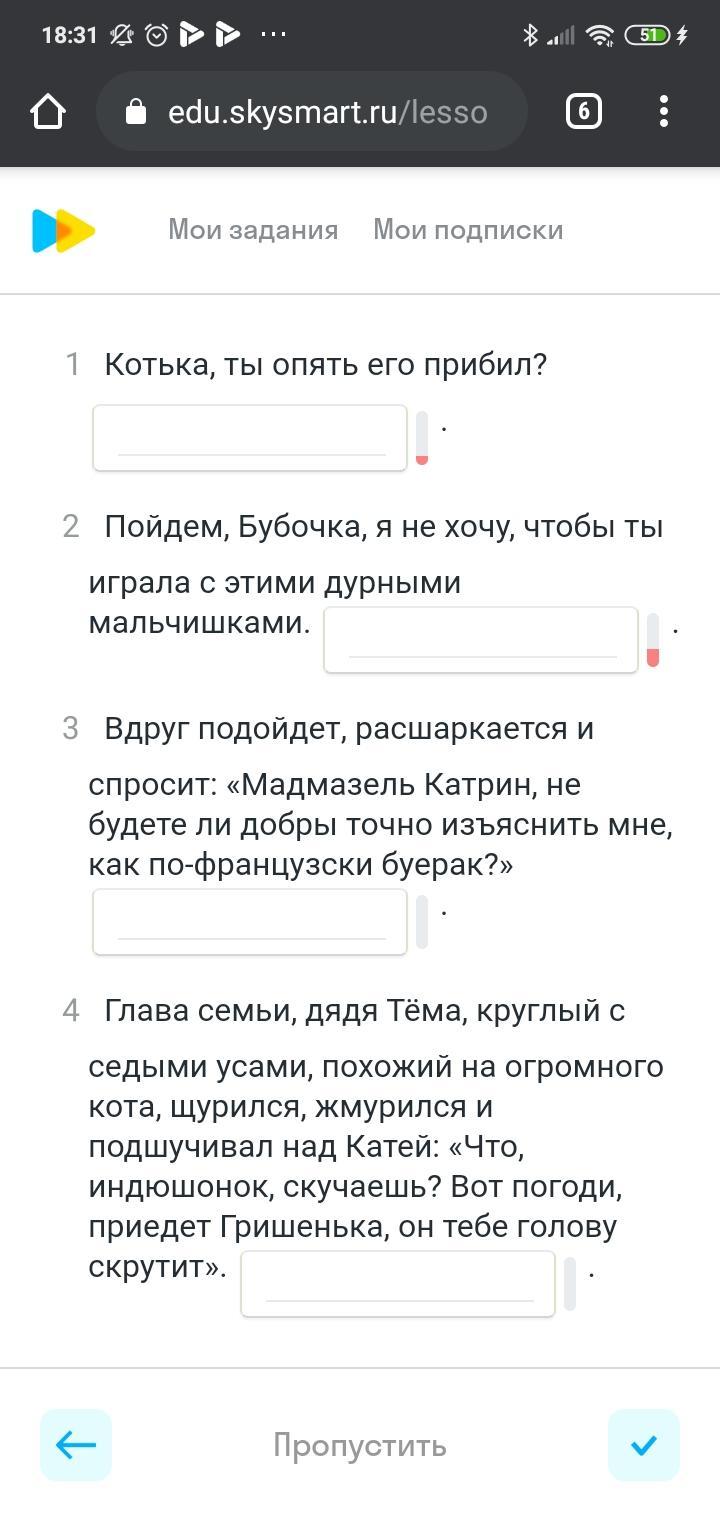The width and height of the screenshot is (720, 1520).
Task: Open the browser home page
Action: tap(48, 111)
